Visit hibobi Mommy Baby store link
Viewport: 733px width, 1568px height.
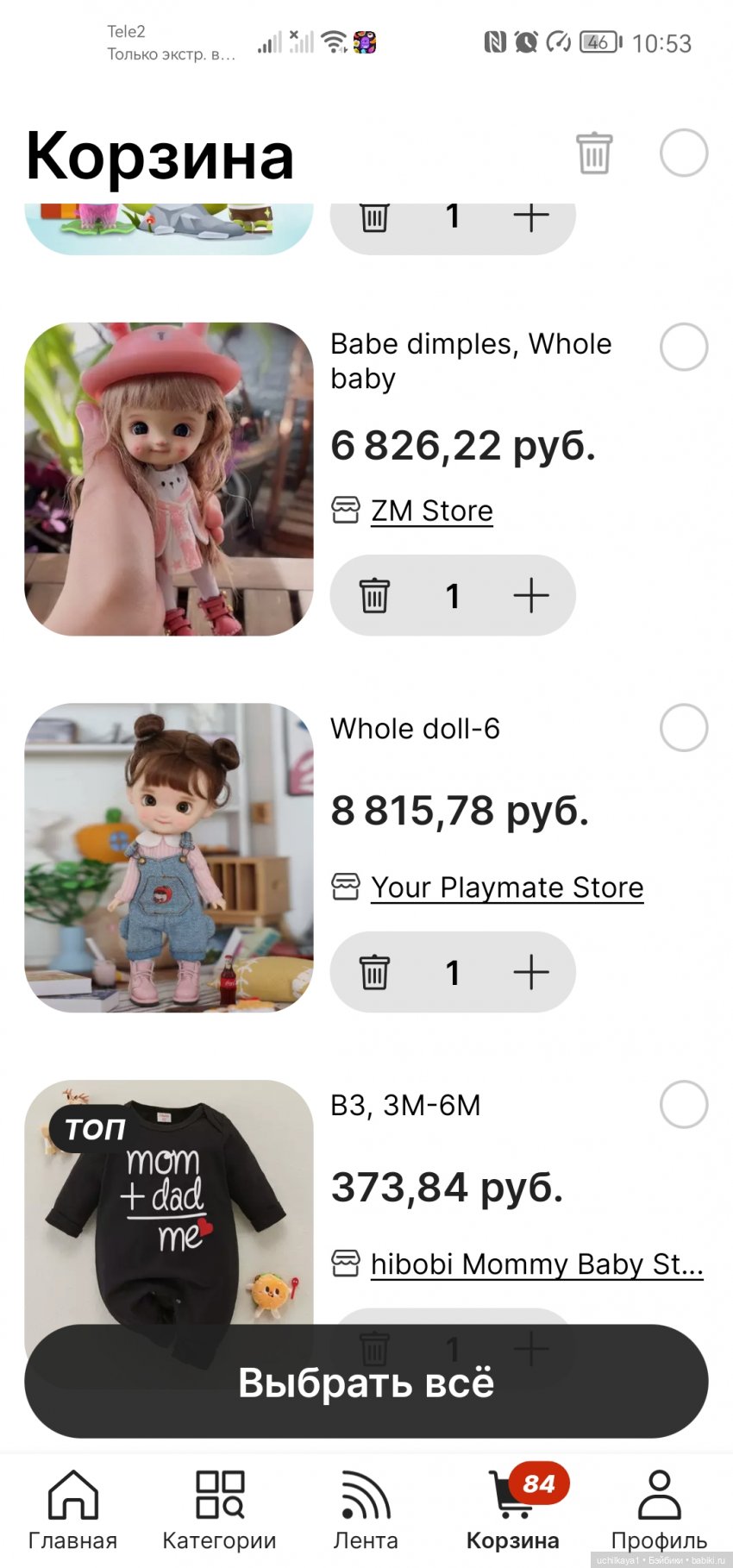click(x=536, y=1264)
